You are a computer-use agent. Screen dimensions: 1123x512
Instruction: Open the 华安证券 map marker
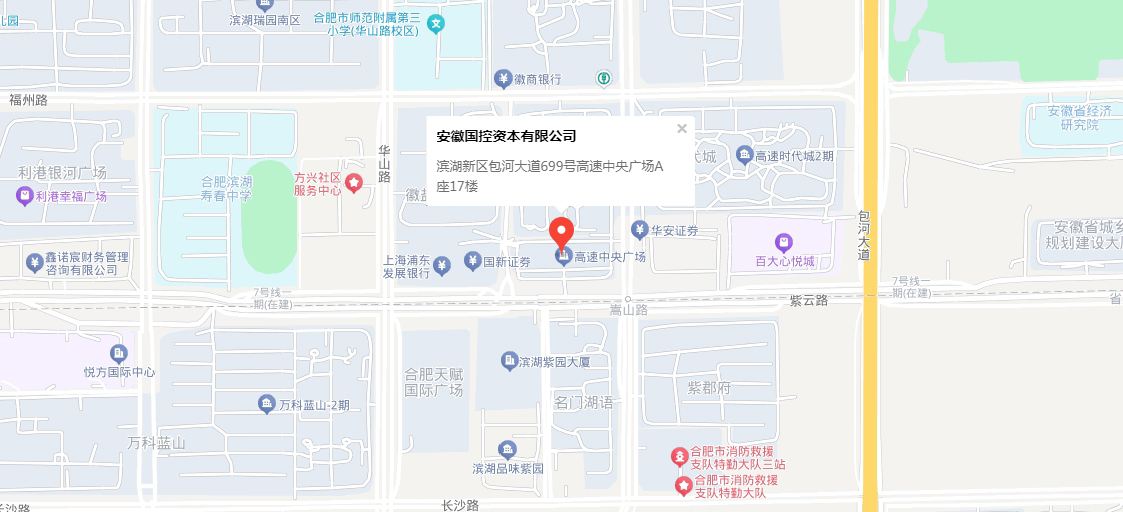tap(640, 231)
